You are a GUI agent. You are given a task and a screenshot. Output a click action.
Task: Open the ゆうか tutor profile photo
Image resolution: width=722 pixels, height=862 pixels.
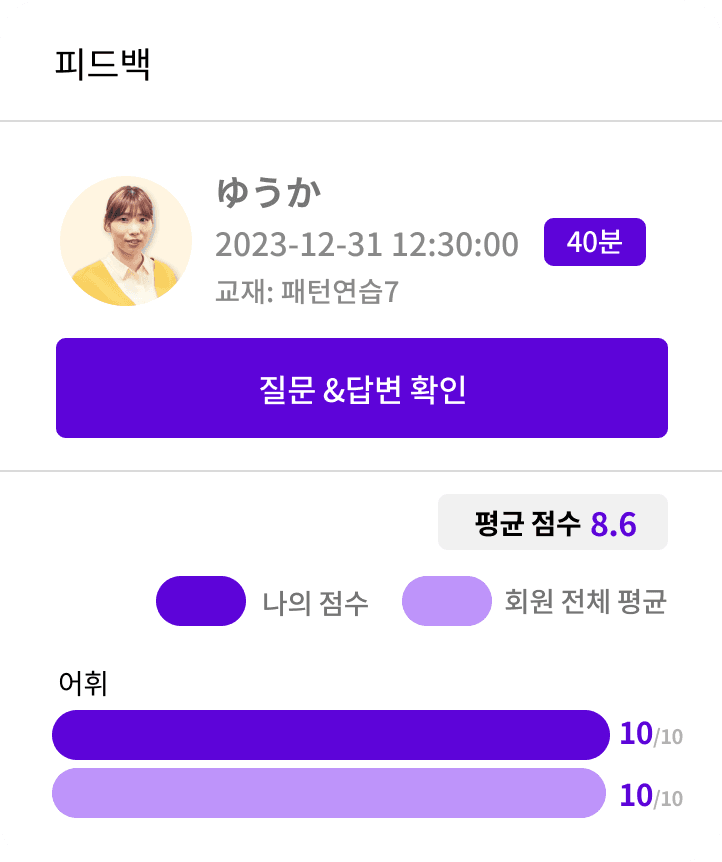click(x=125, y=240)
